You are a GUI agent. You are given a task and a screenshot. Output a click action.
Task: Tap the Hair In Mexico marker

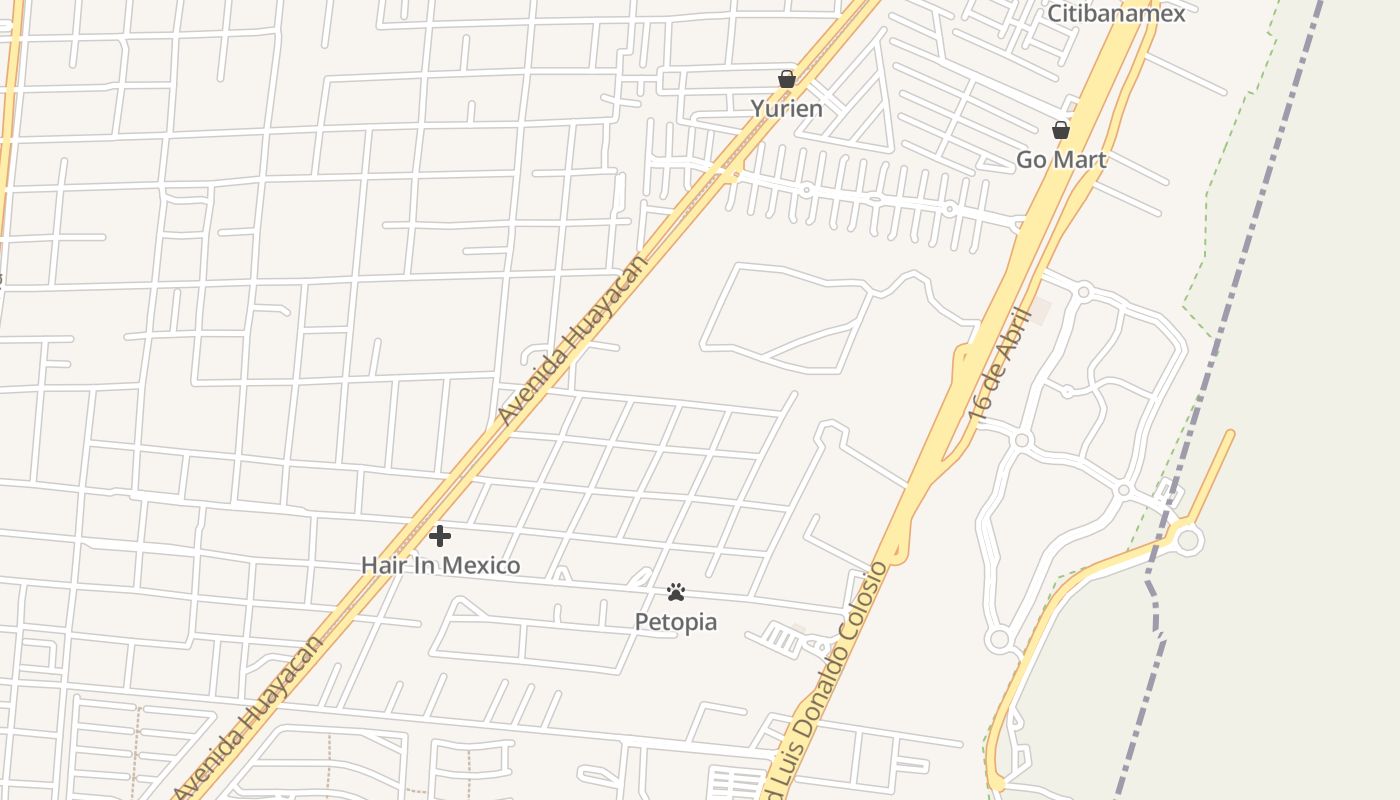(440, 536)
